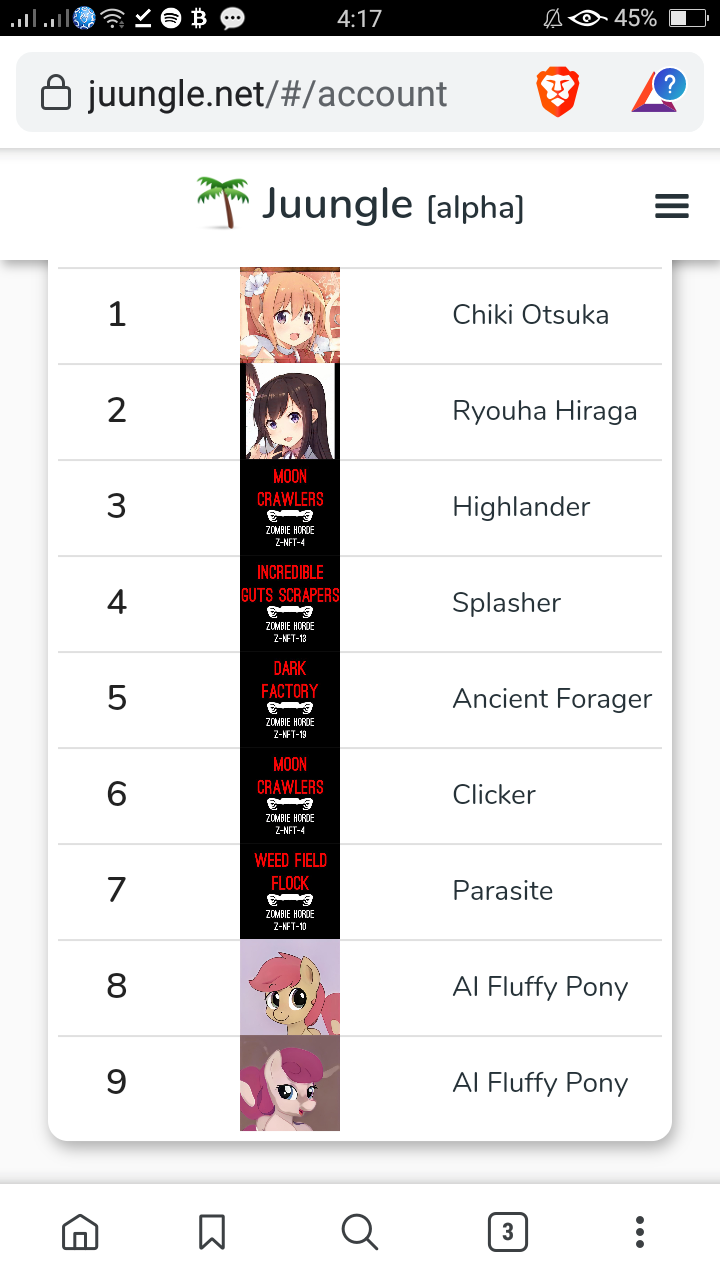
Task: Open AI Fluffy Pony item number 8
Action: pos(360,988)
